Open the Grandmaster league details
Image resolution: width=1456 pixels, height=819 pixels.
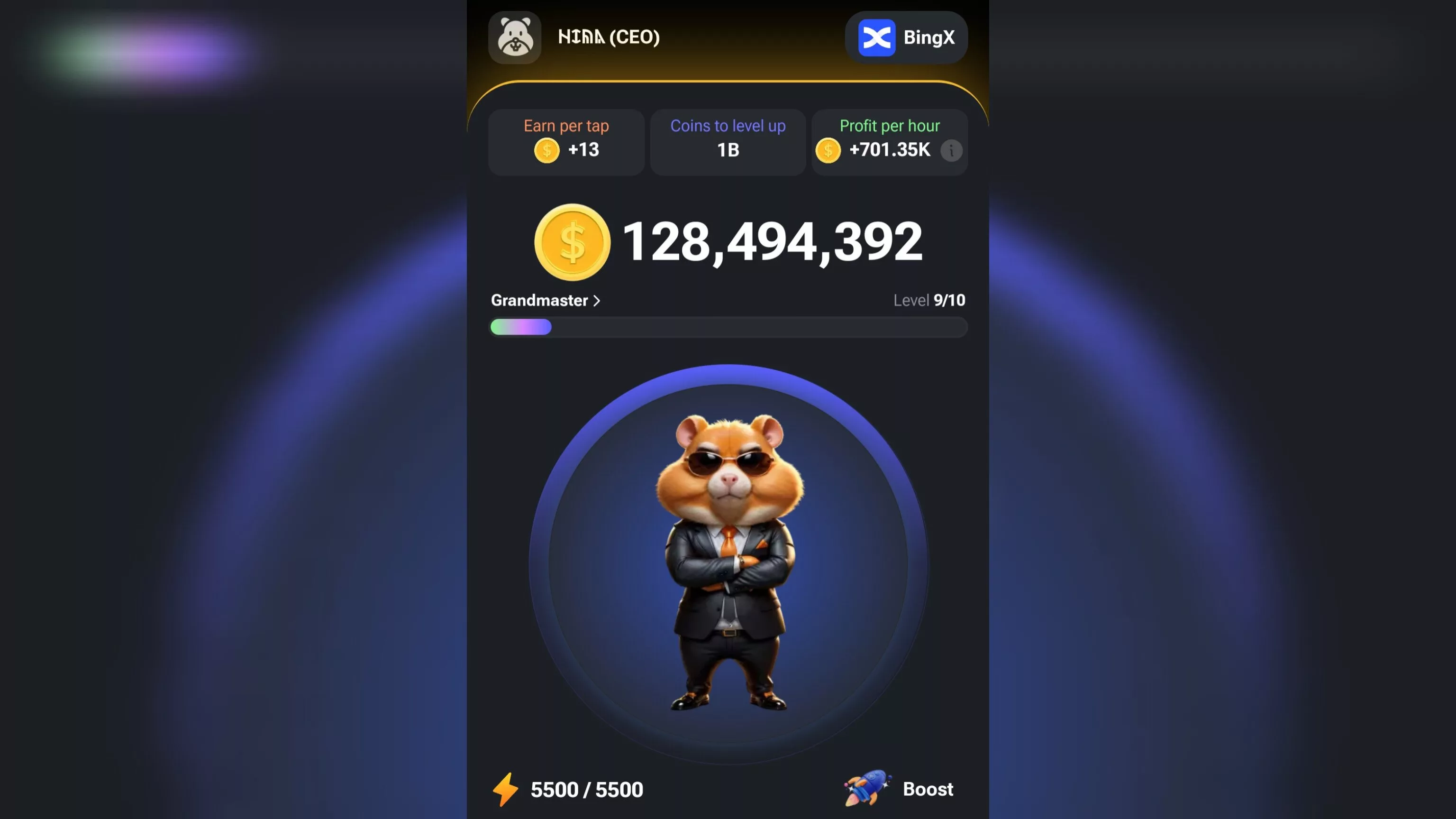coord(546,300)
